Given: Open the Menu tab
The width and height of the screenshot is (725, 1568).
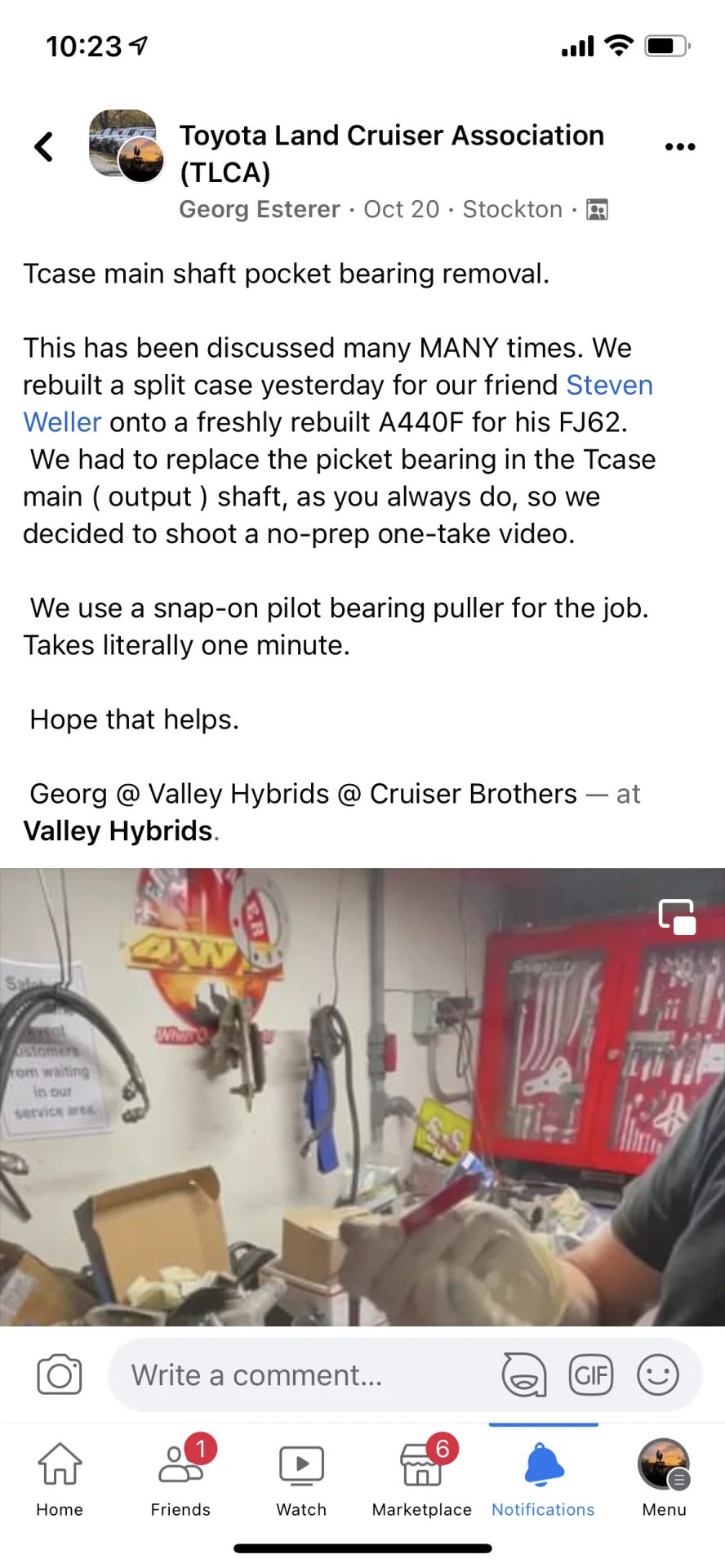Looking at the screenshot, I should pos(664,1477).
